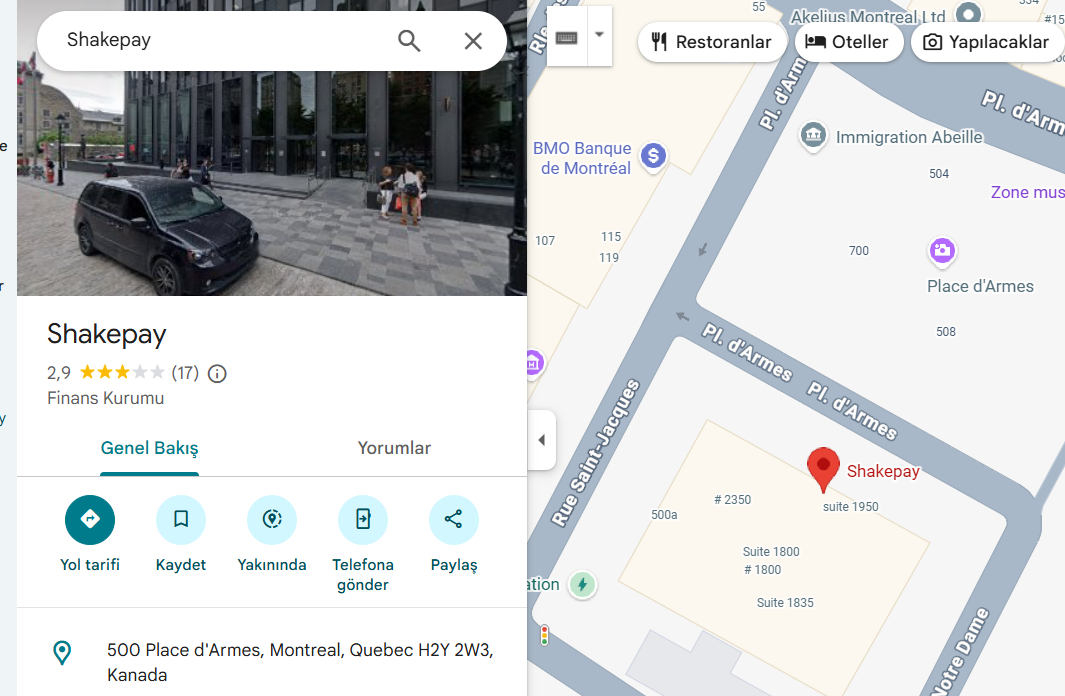Select the Genel Bakış tab
Screen dimensions: 1065x696
[x=150, y=448]
